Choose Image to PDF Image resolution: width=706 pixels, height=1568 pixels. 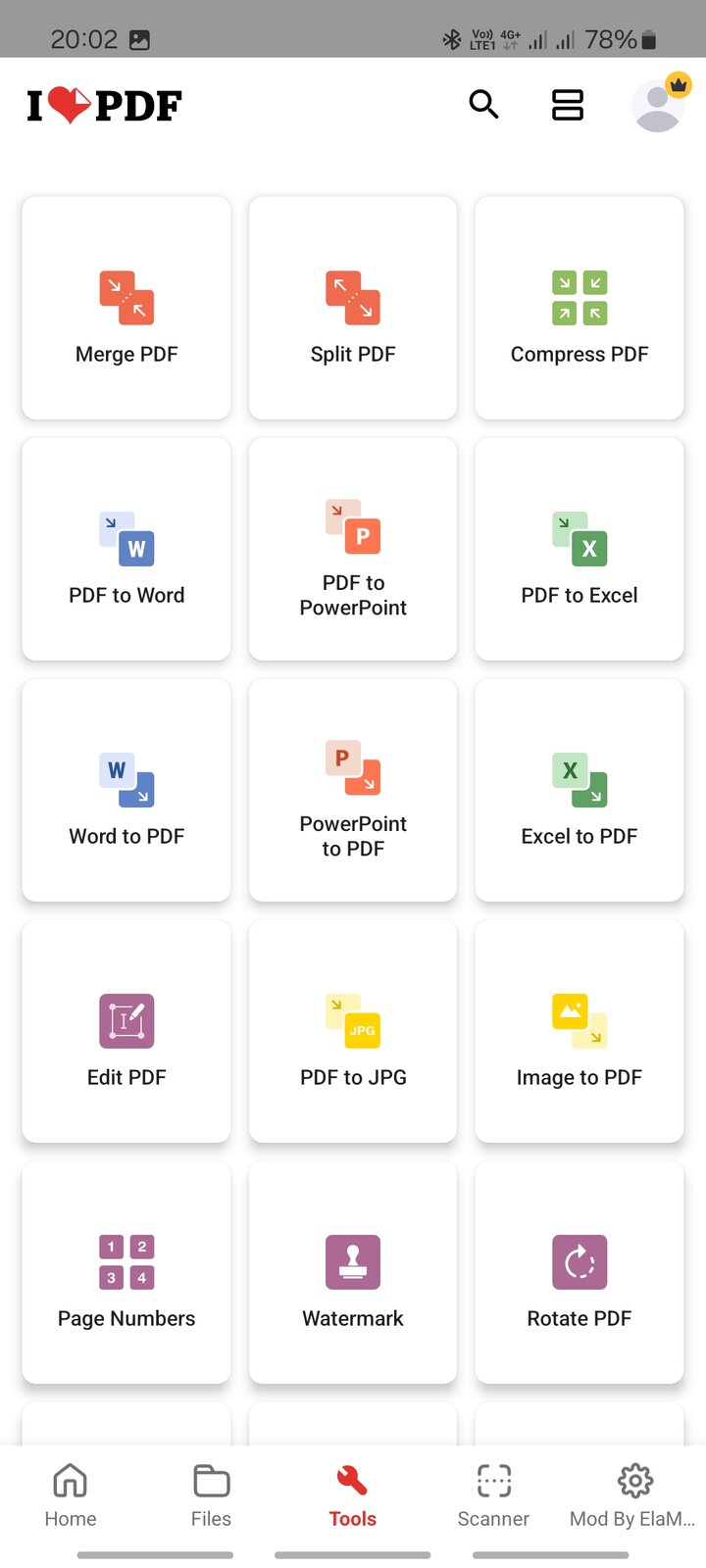click(580, 1031)
